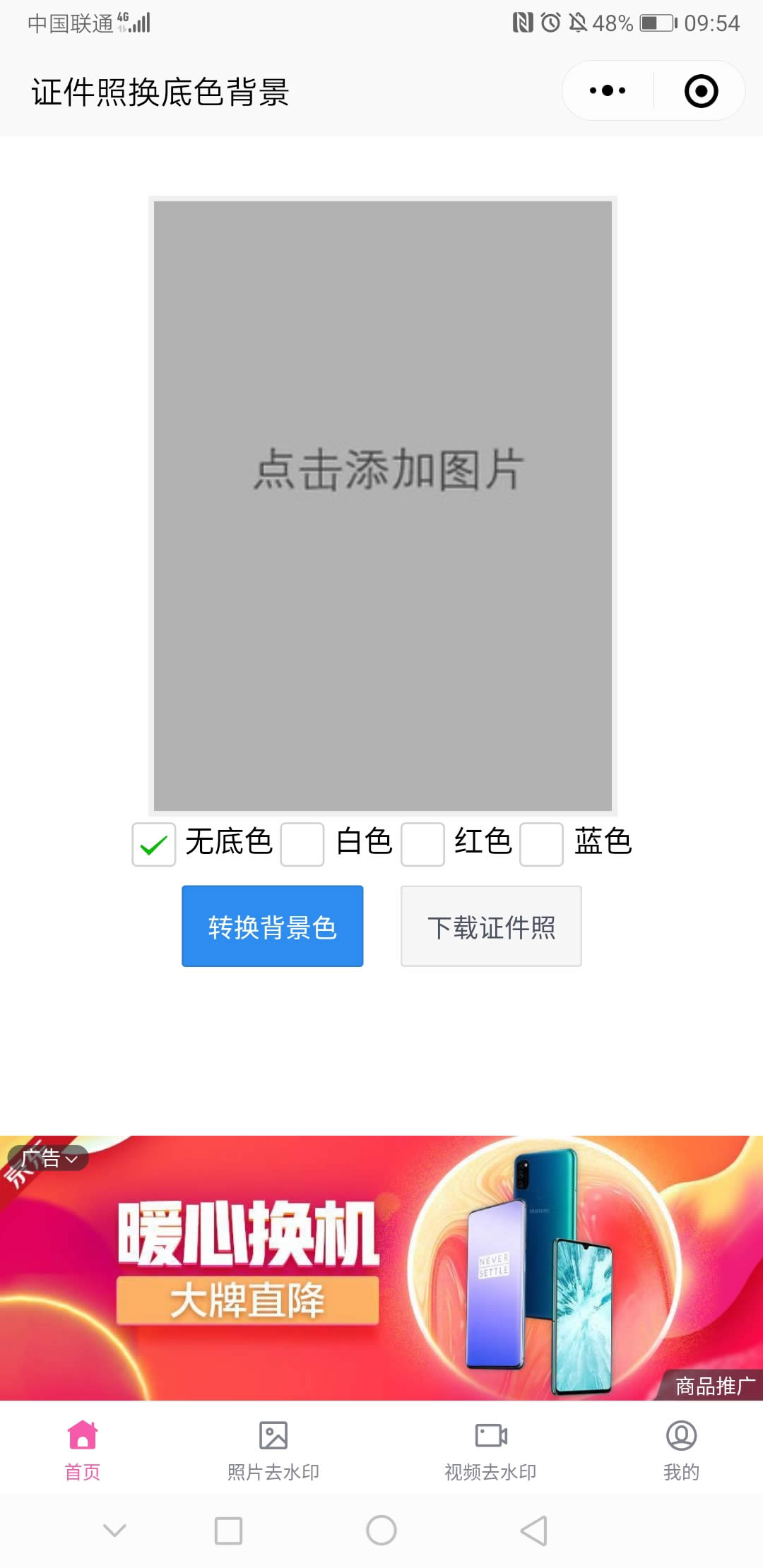Switch to the 照片去水印 tab
Viewport: 763px width, 1568px height.
point(273,1449)
